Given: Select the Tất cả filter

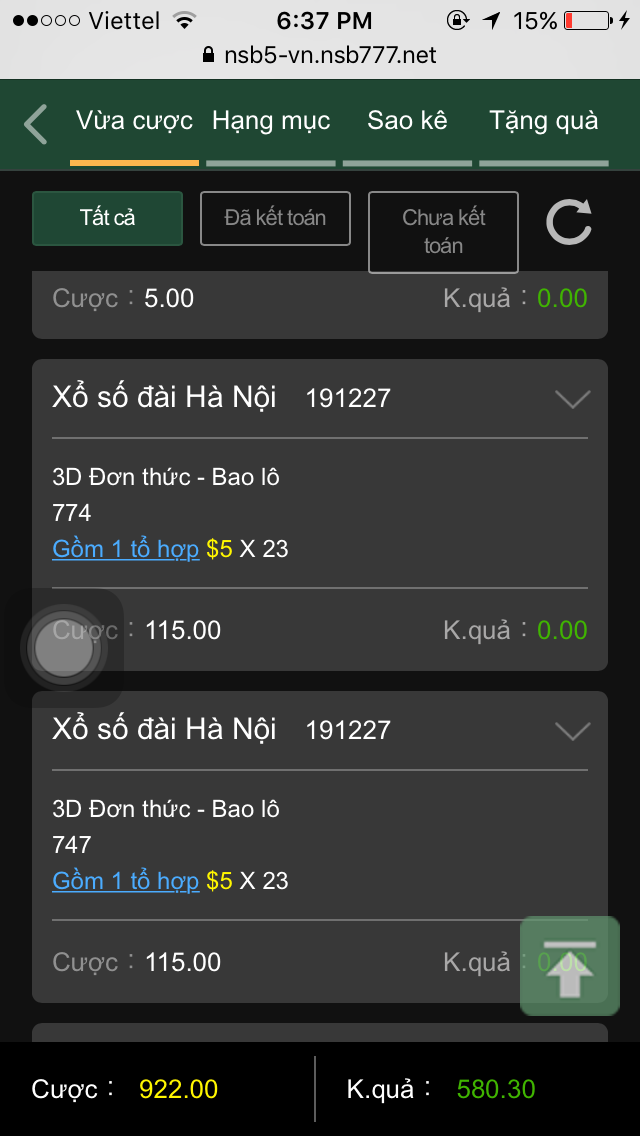Looking at the screenshot, I should [x=108, y=218].
